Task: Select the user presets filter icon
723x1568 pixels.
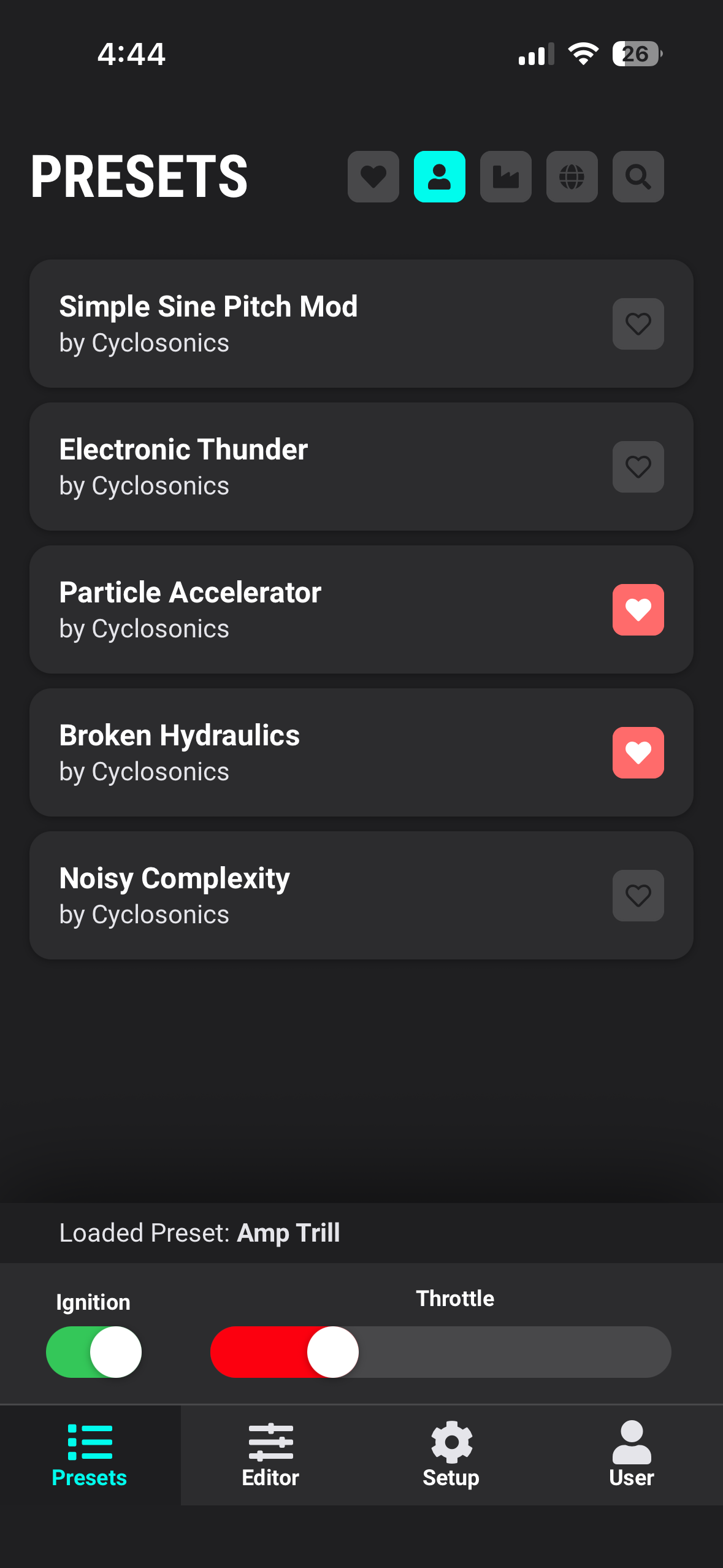Action: 439,177
